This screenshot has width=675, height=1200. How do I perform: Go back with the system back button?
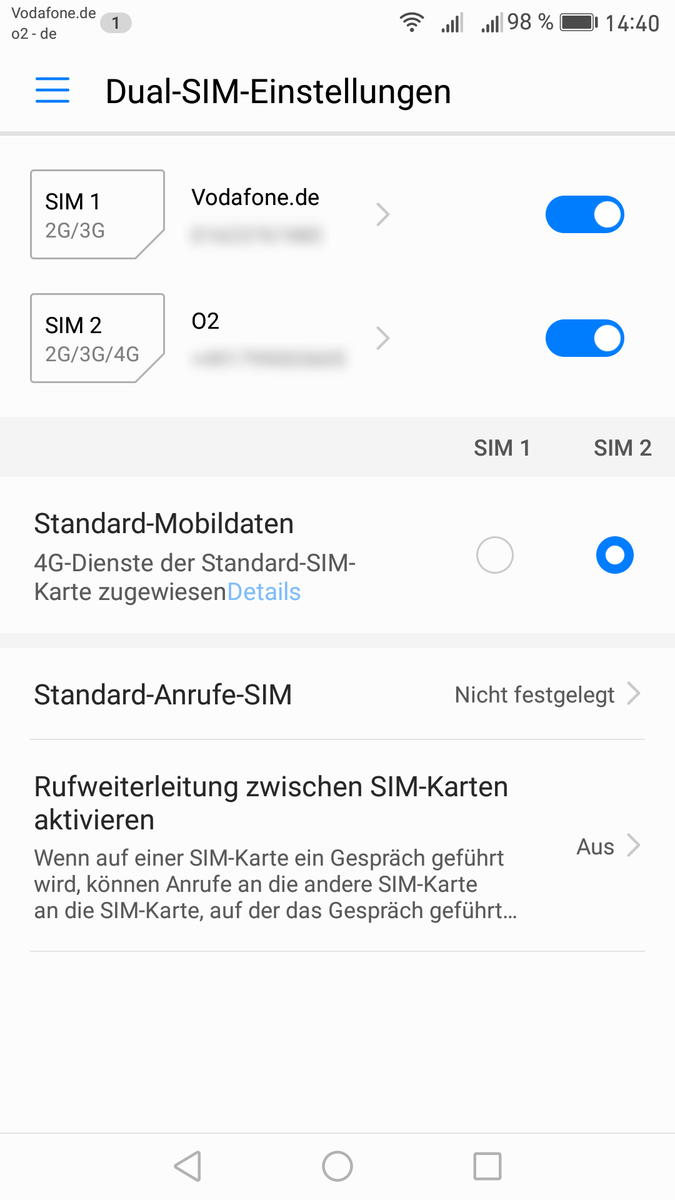(x=187, y=1166)
